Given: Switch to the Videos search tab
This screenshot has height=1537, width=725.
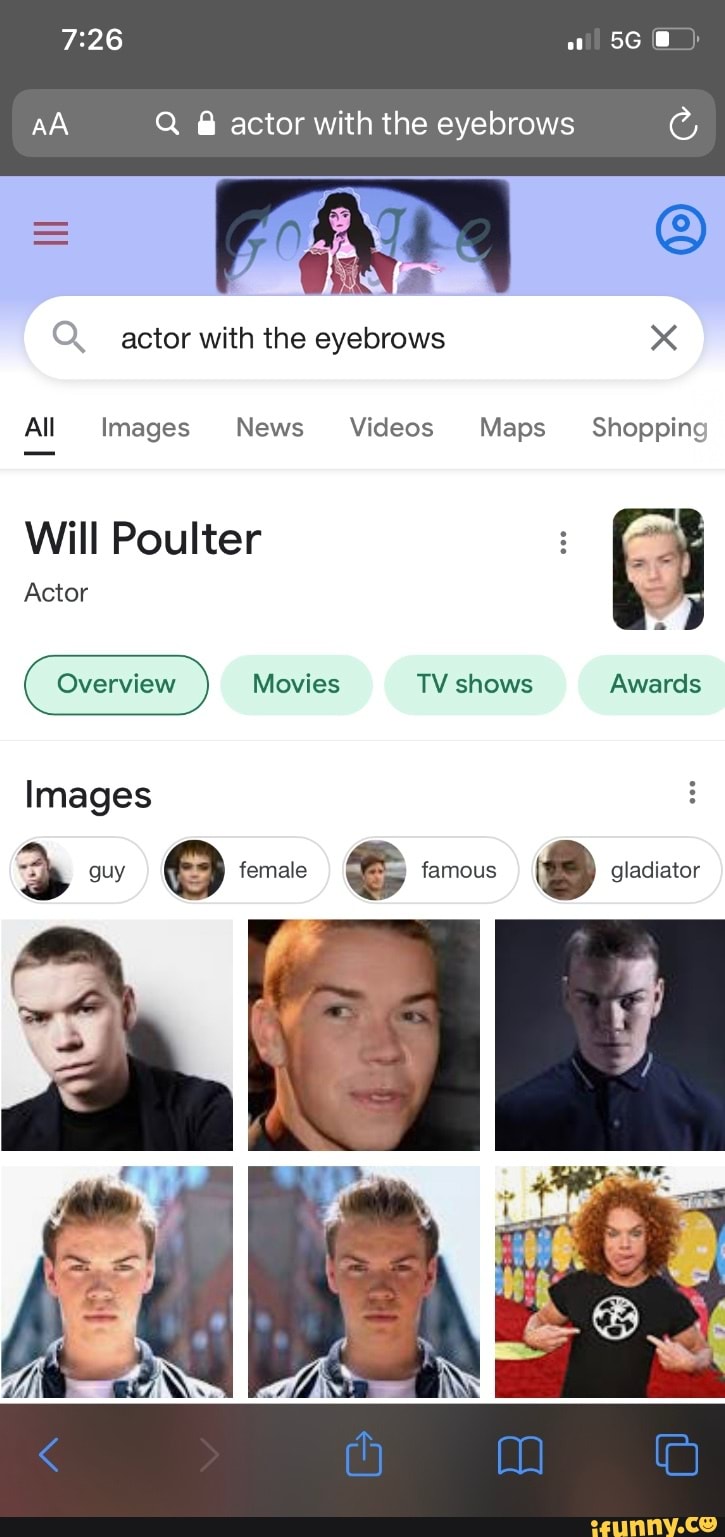Looking at the screenshot, I should point(391,428).
